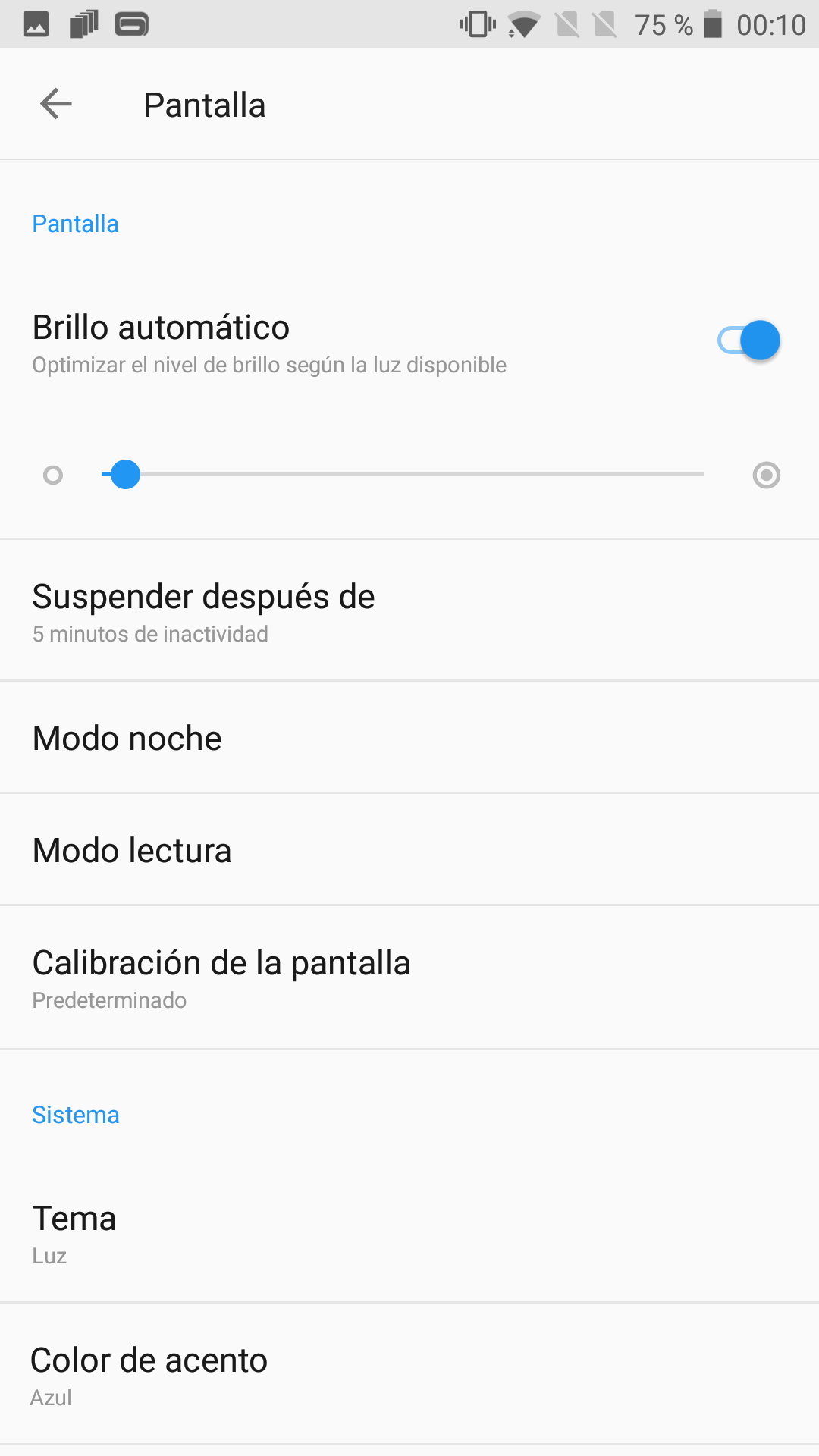Go back from Pantalla settings
This screenshot has width=819, height=1456.
(x=56, y=104)
